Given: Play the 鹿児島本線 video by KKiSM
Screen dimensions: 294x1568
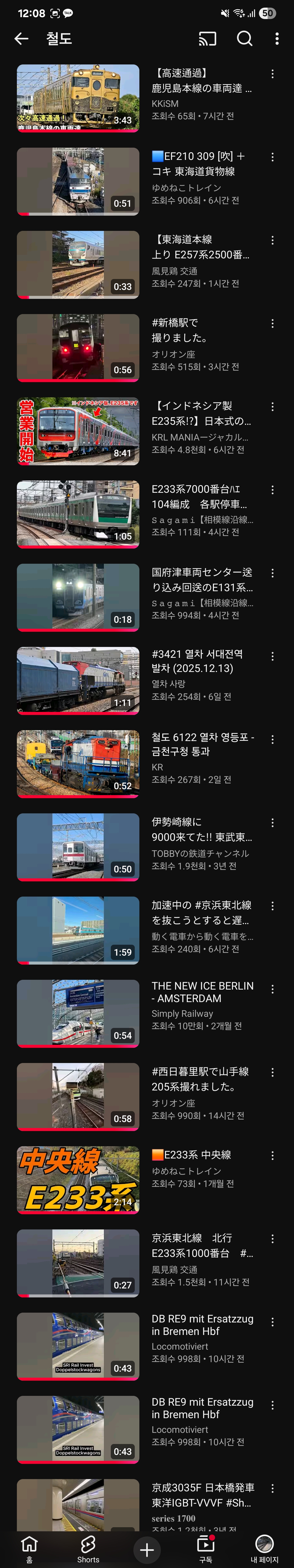Looking at the screenshot, I should (x=78, y=98).
